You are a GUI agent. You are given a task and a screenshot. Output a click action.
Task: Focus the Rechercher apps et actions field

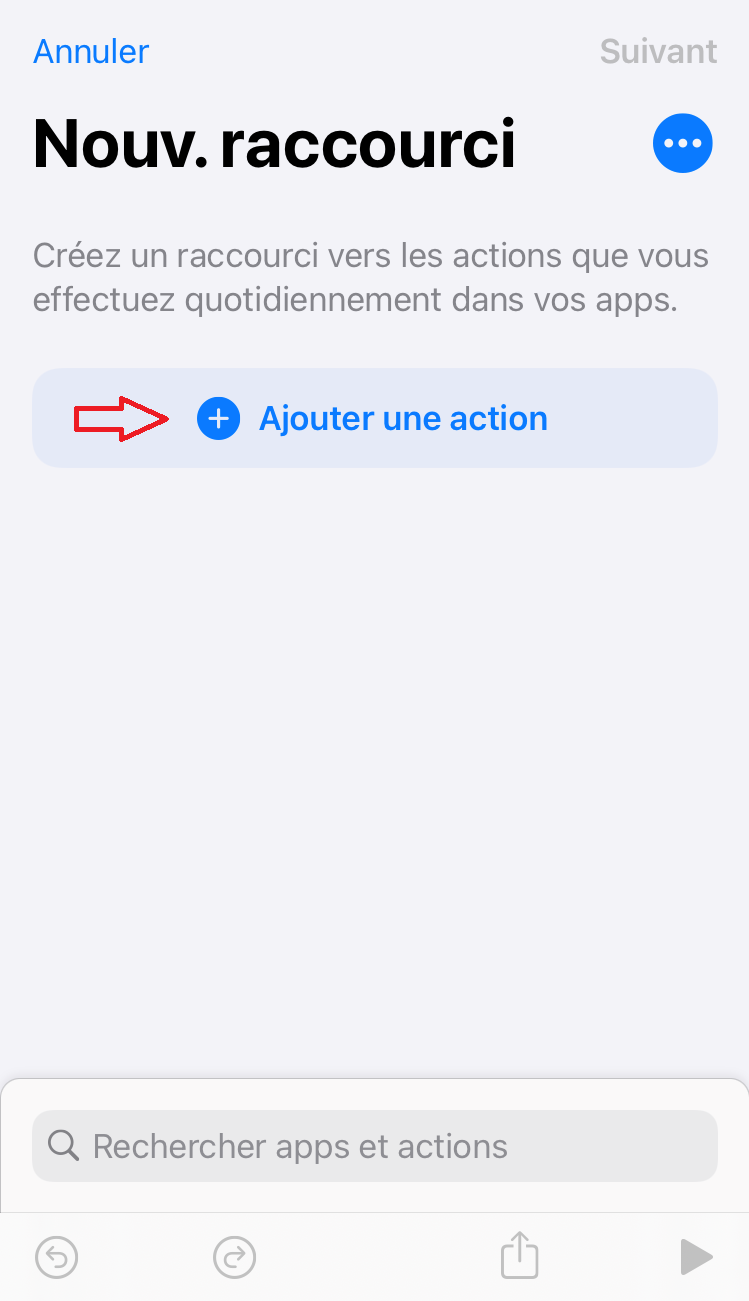pos(375,1146)
